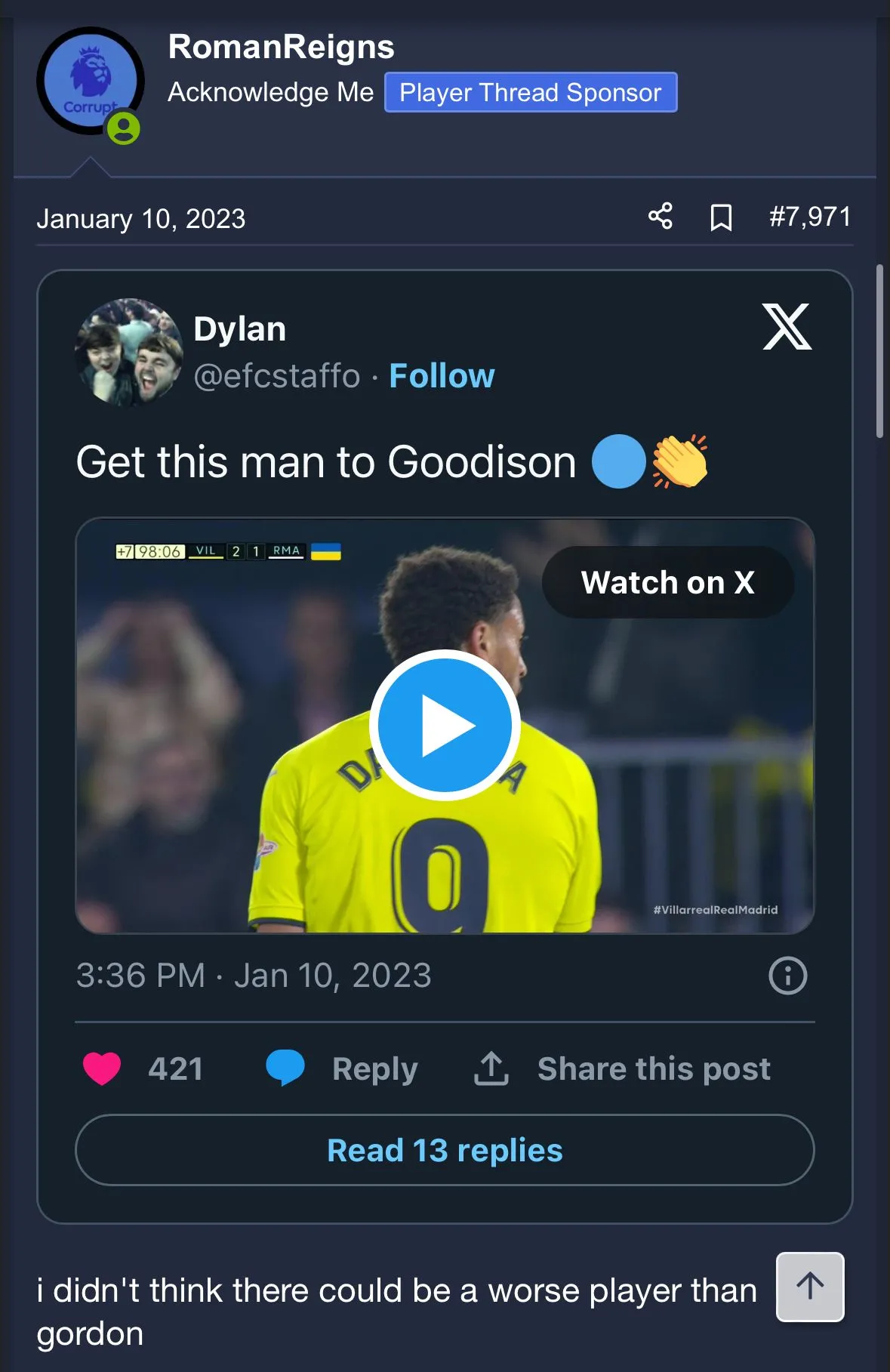Viewport: 890px width, 1372px height.
Task: Open Dylan's profile picture on X
Action: [x=128, y=352]
